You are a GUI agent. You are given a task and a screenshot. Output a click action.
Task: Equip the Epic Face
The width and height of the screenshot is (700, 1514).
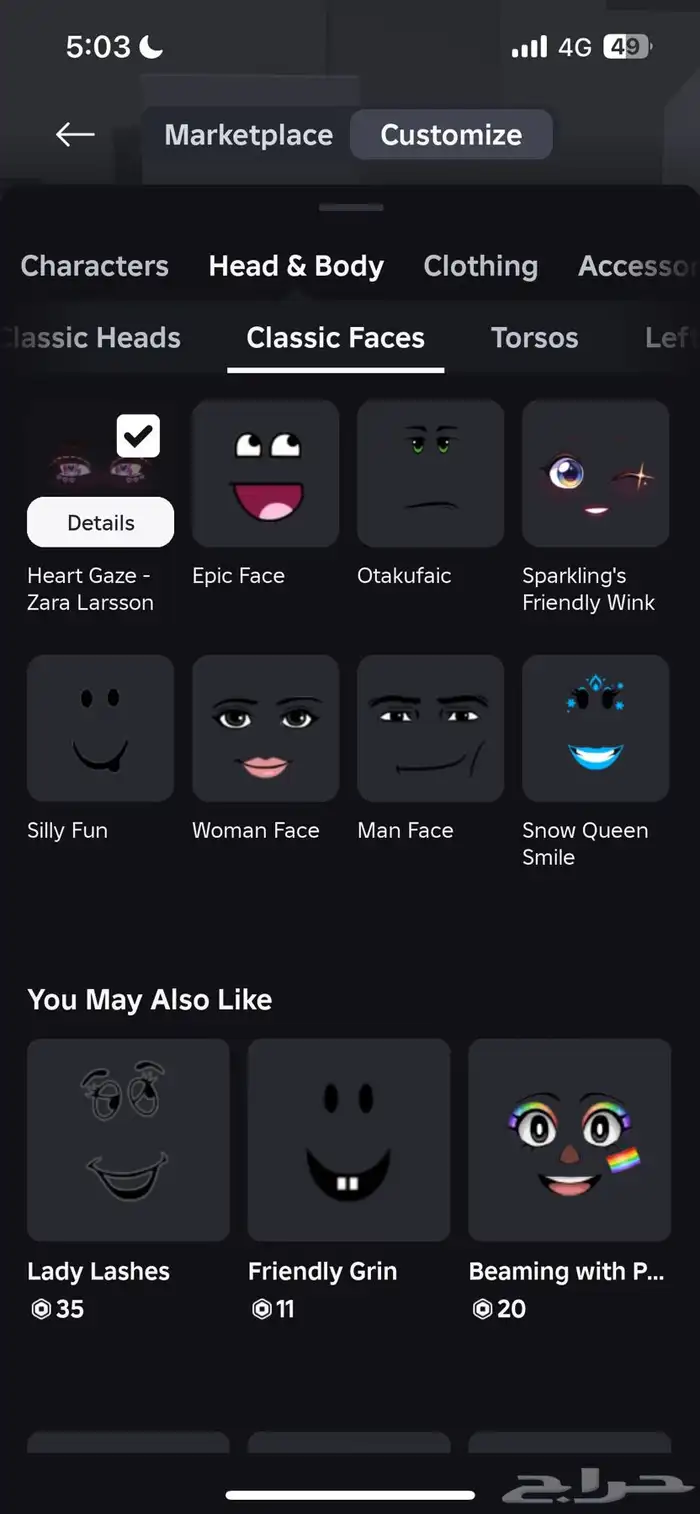pyautogui.click(x=265, y=474)
